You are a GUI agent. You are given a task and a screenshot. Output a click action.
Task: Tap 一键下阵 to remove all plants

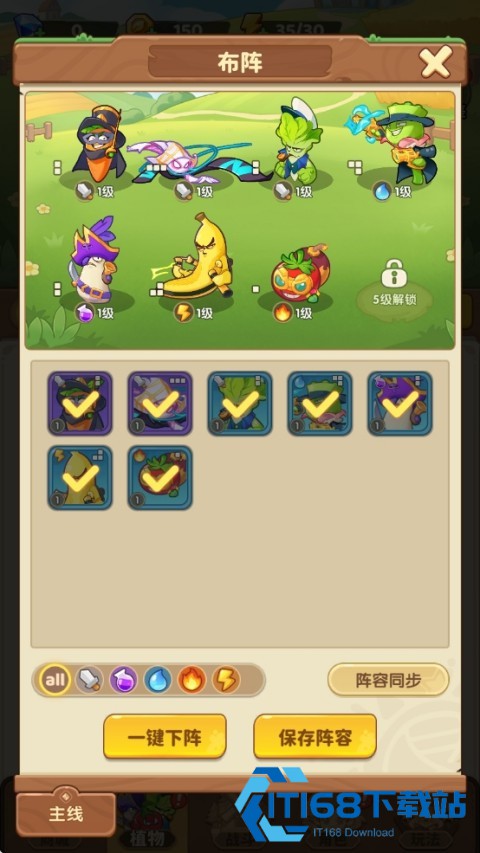(164, 737)
